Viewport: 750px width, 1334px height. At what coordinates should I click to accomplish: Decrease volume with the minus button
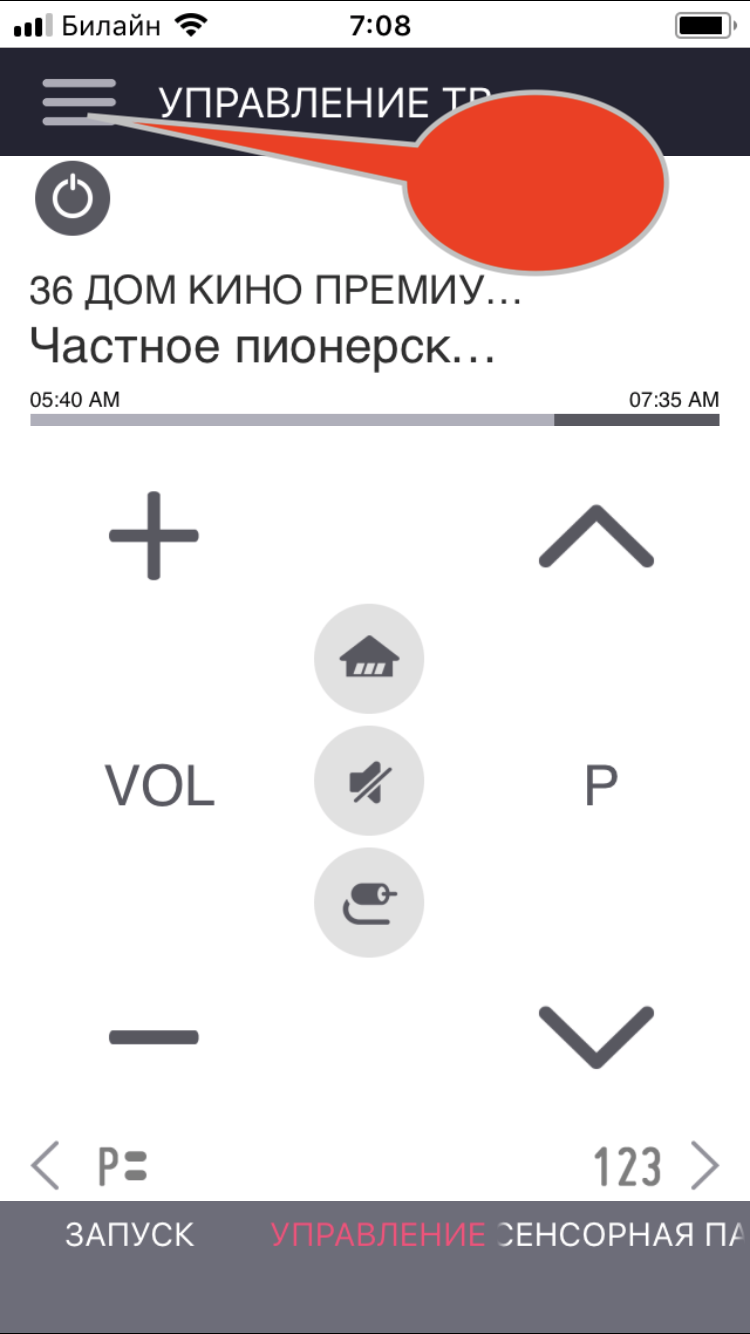tap(153, 1038)
